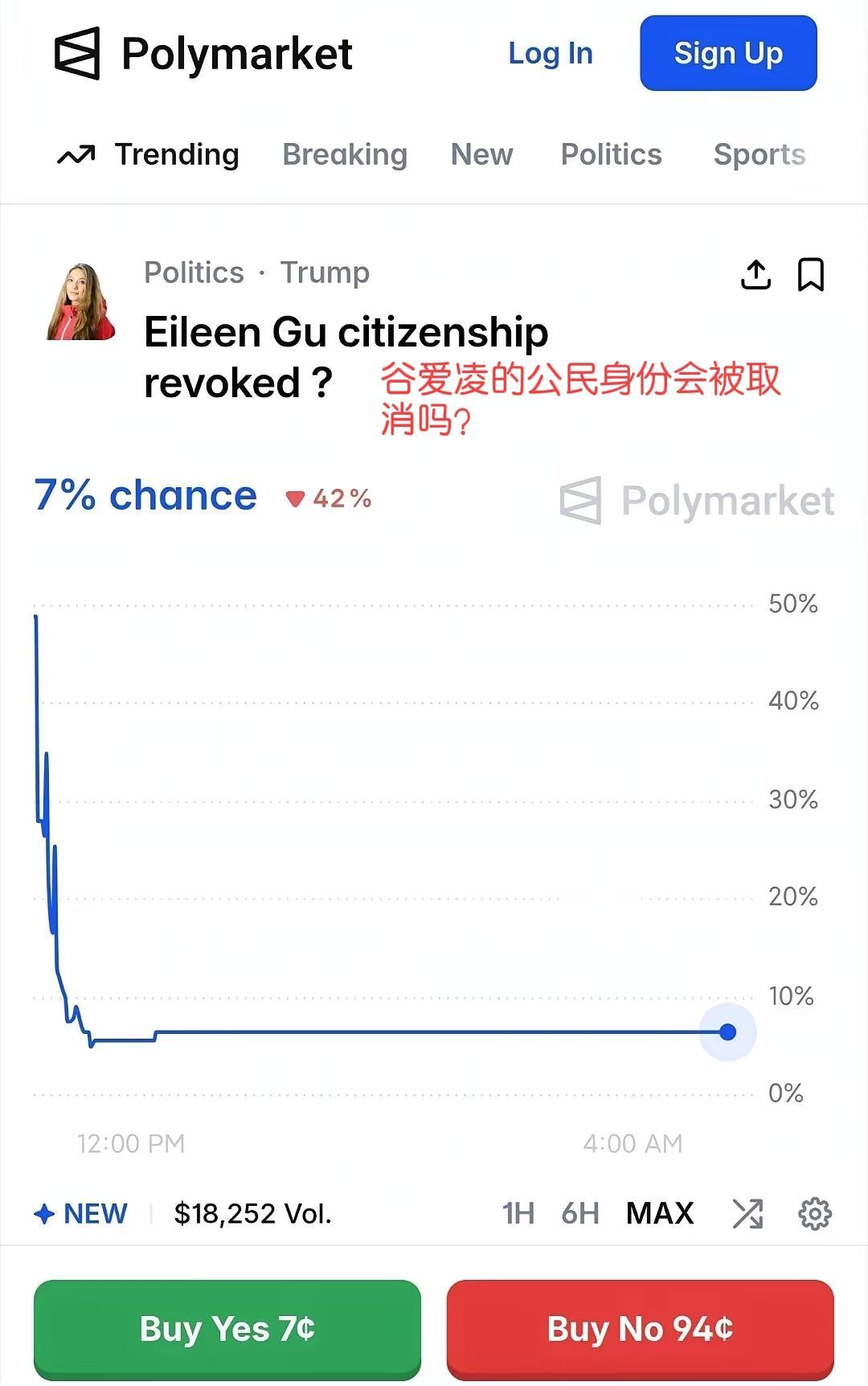Switch chart timeframe to 6H
Viewport: 868px width, 1386px height.
point(580,1213)
